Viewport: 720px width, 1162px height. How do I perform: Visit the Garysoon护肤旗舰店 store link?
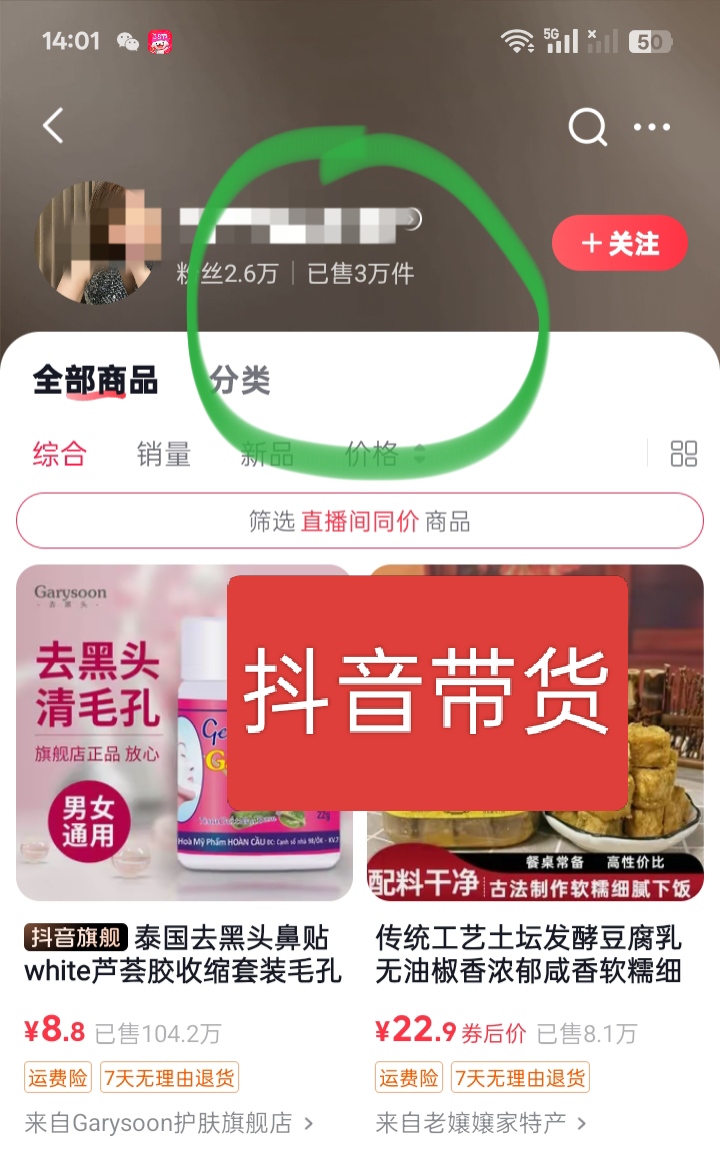click(168, 1123)
